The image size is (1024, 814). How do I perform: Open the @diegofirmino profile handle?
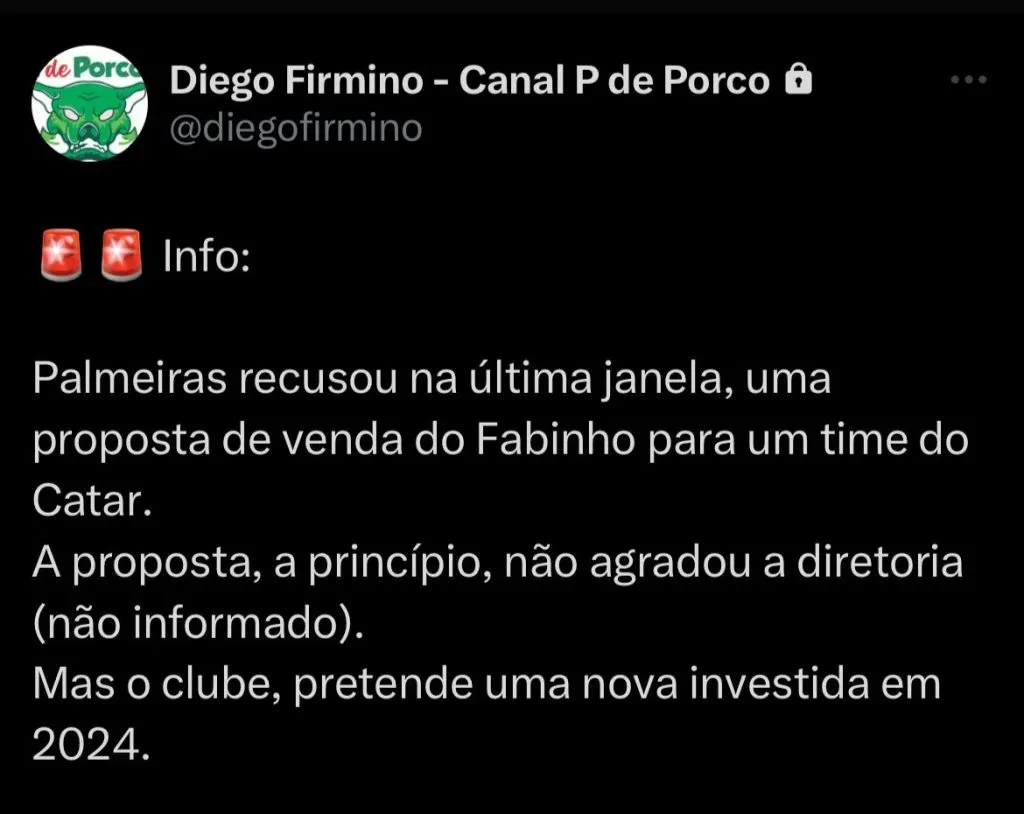point(296,128)
